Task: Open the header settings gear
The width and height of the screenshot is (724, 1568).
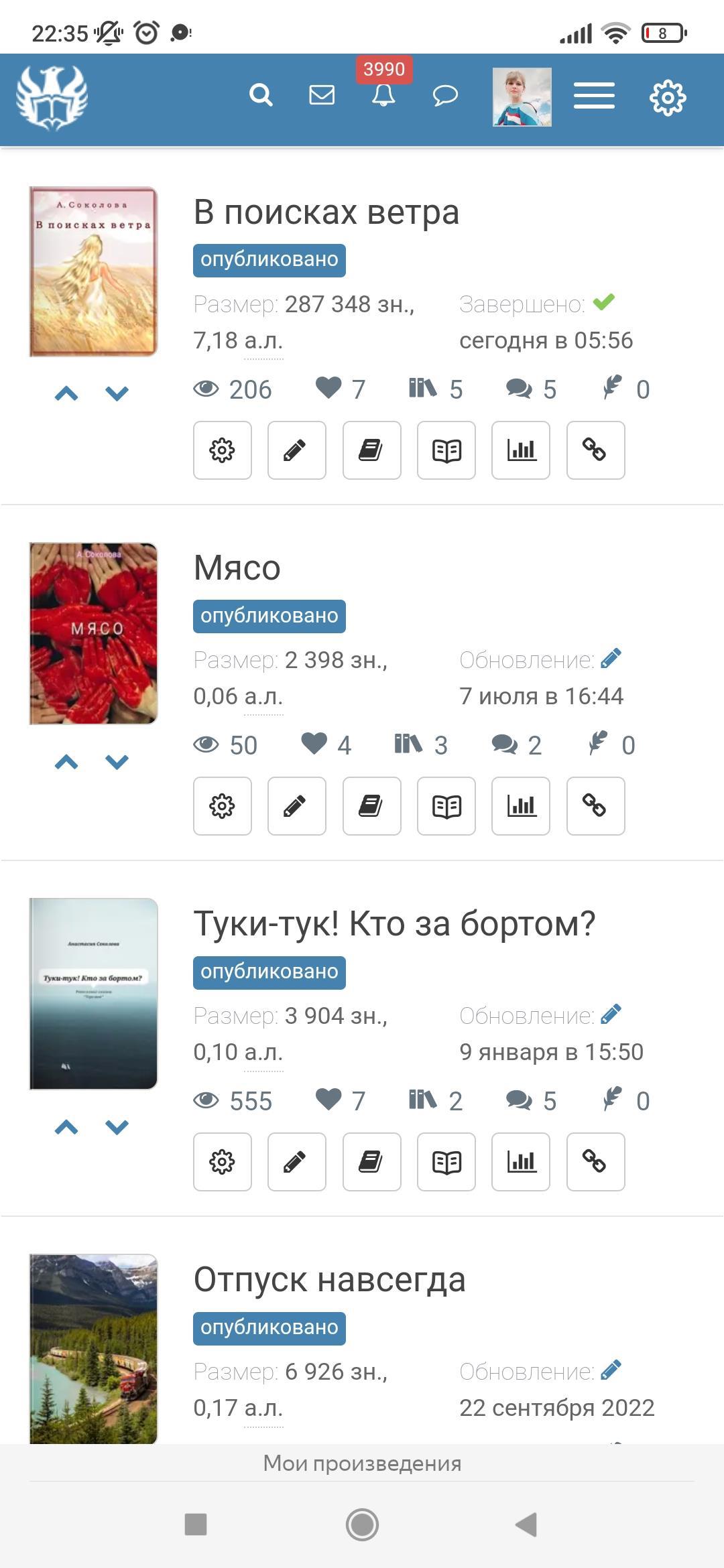Action: (x=668, y=98)
